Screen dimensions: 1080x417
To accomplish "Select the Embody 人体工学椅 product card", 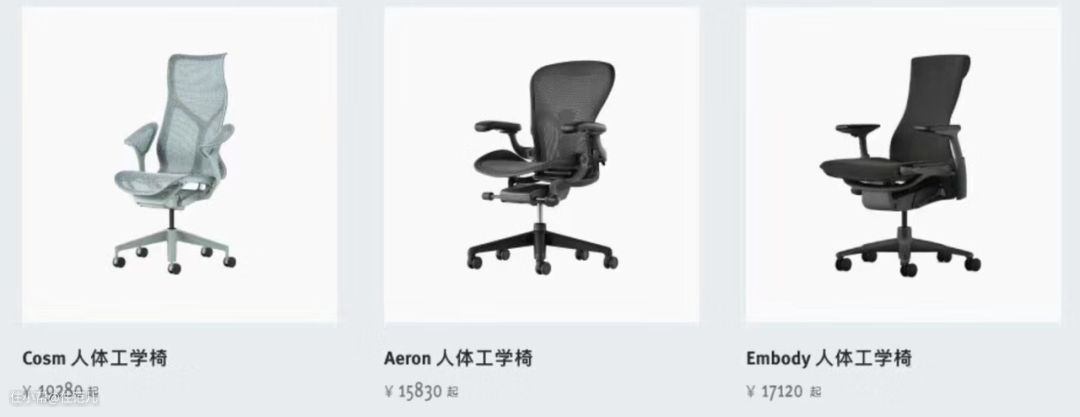I will [903, 165].
